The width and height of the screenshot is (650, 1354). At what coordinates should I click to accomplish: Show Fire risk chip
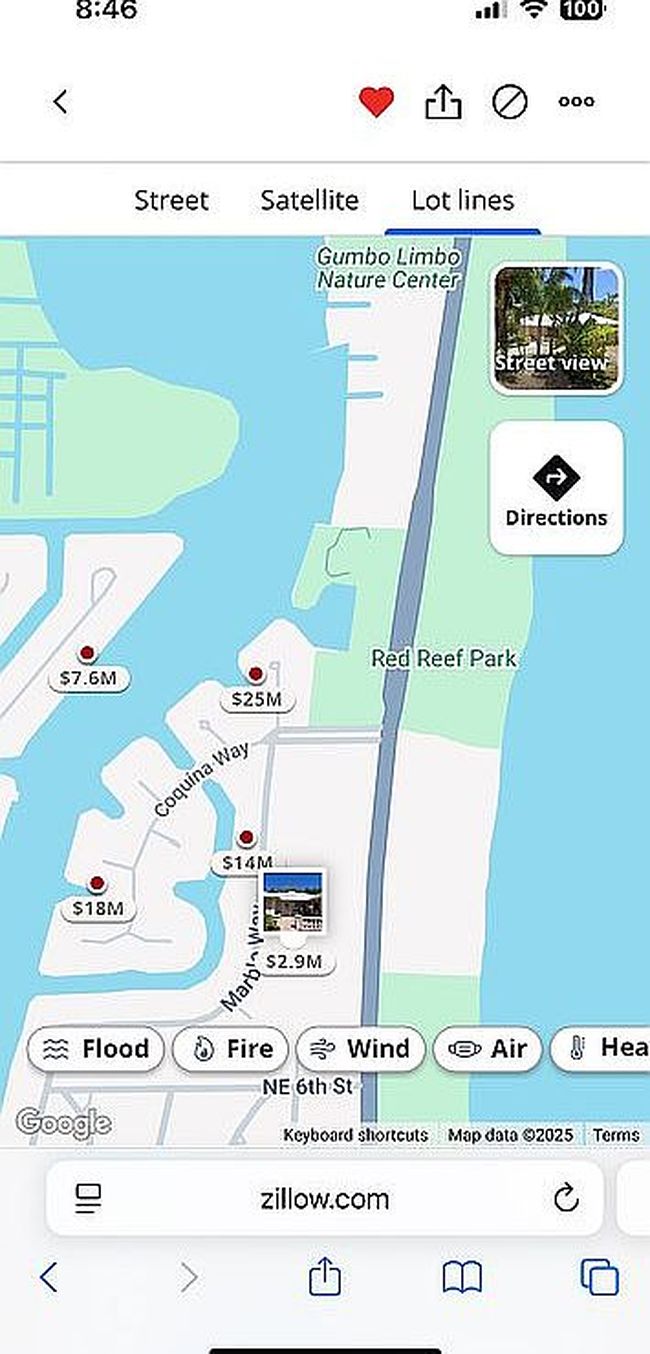coord(230,1049)
